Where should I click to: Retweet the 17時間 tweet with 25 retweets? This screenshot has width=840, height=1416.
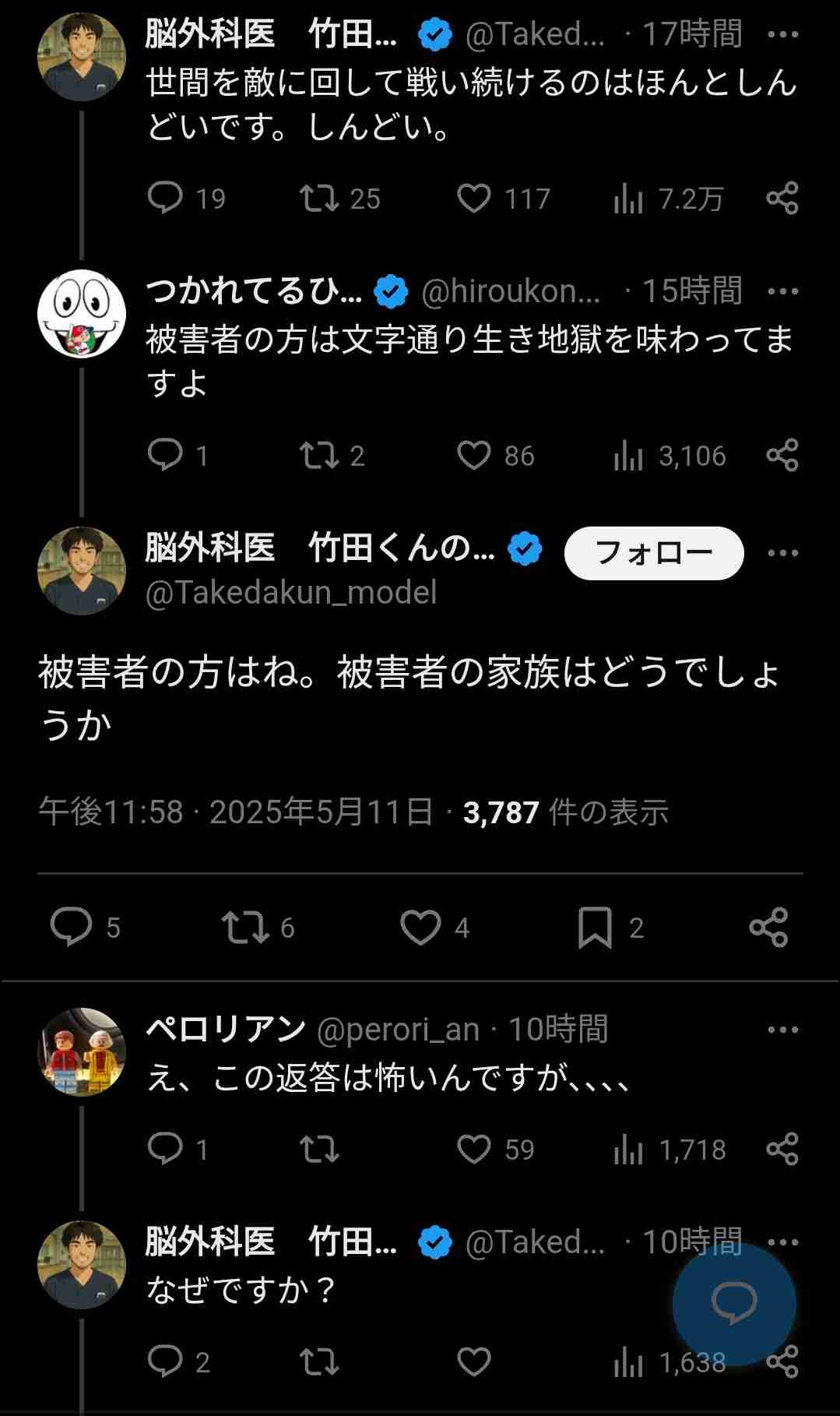coord(319,199)
